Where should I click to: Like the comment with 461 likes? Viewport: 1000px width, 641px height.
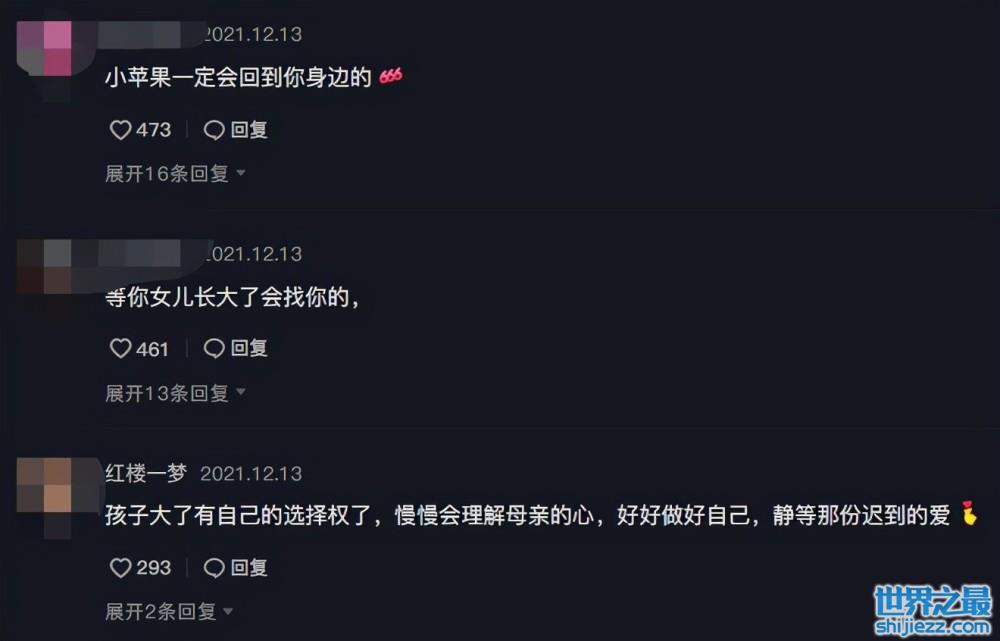pos(121,349)
